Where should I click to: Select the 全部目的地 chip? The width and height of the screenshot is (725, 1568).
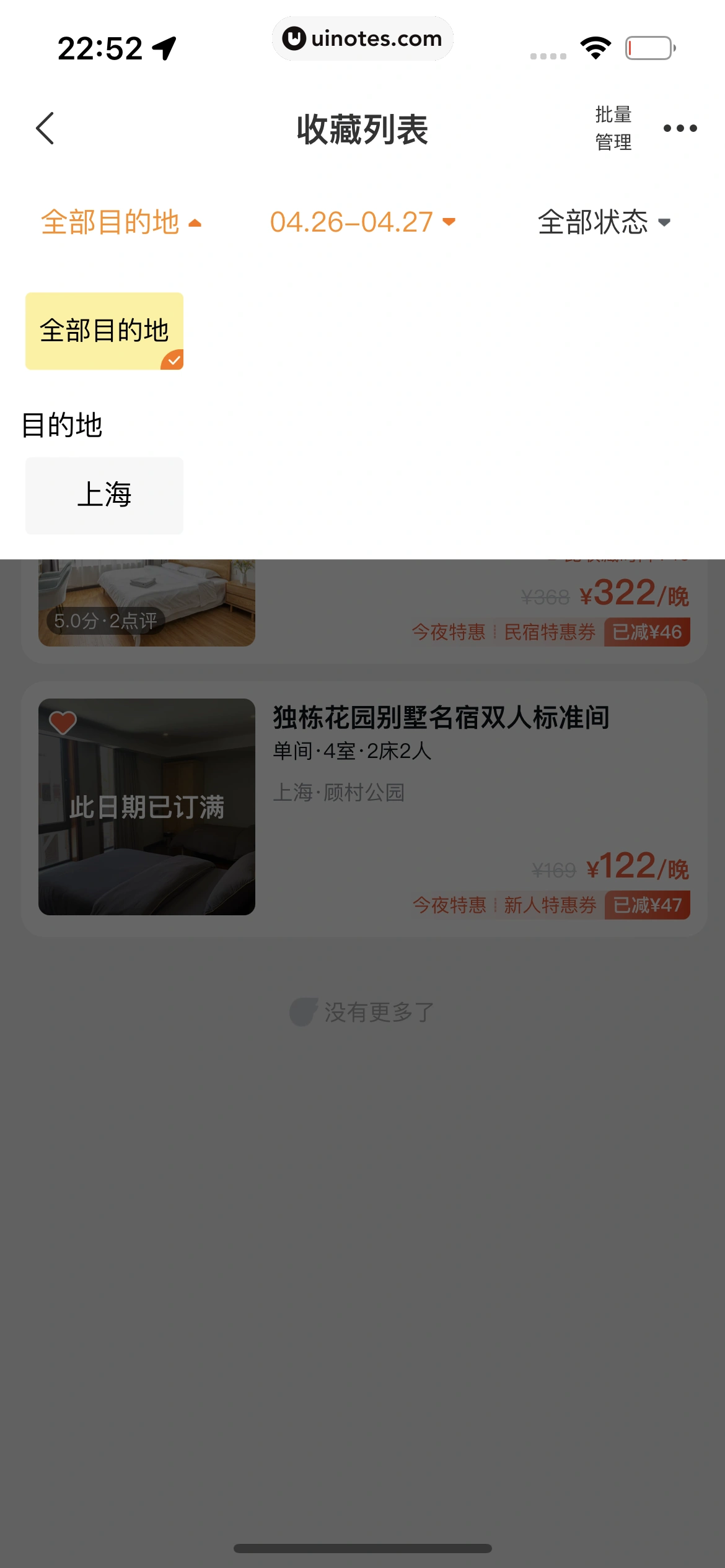pyautogui.click(x=104, y=331)
